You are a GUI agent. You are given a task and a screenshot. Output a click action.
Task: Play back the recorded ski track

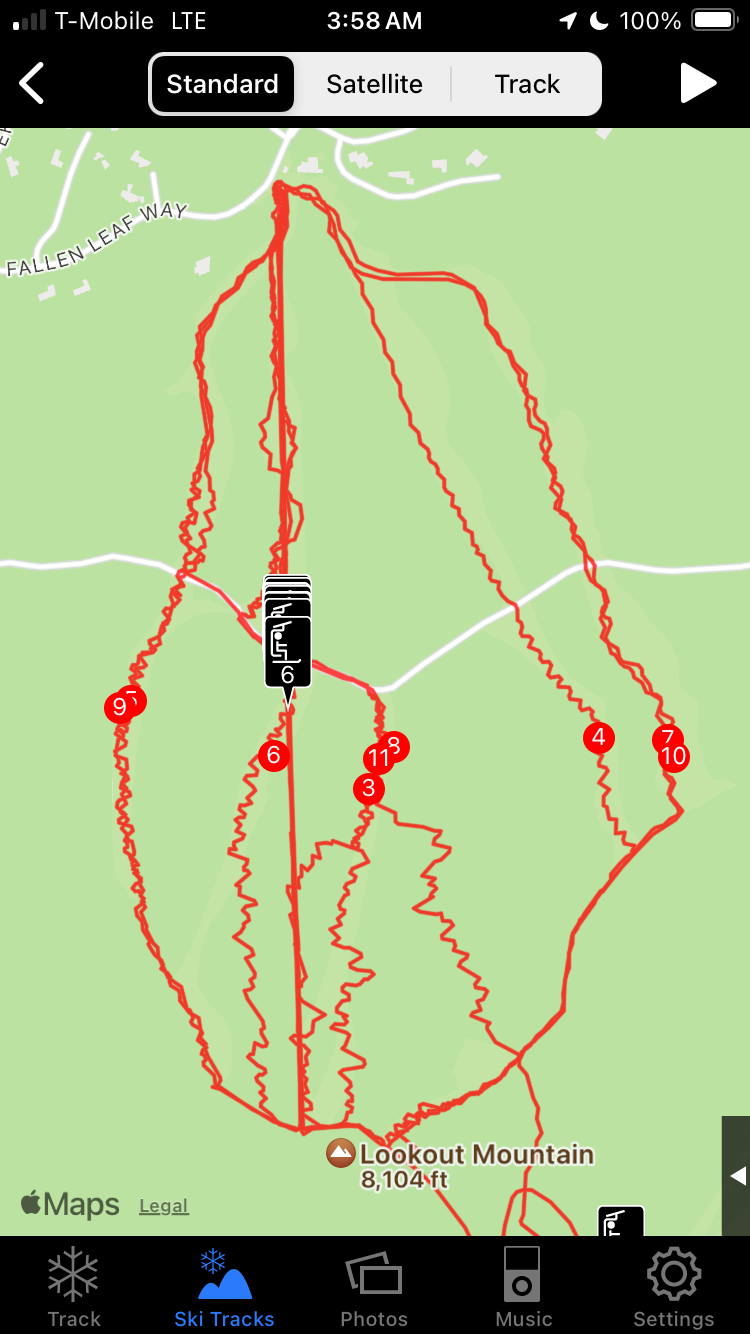click(698, 84)
